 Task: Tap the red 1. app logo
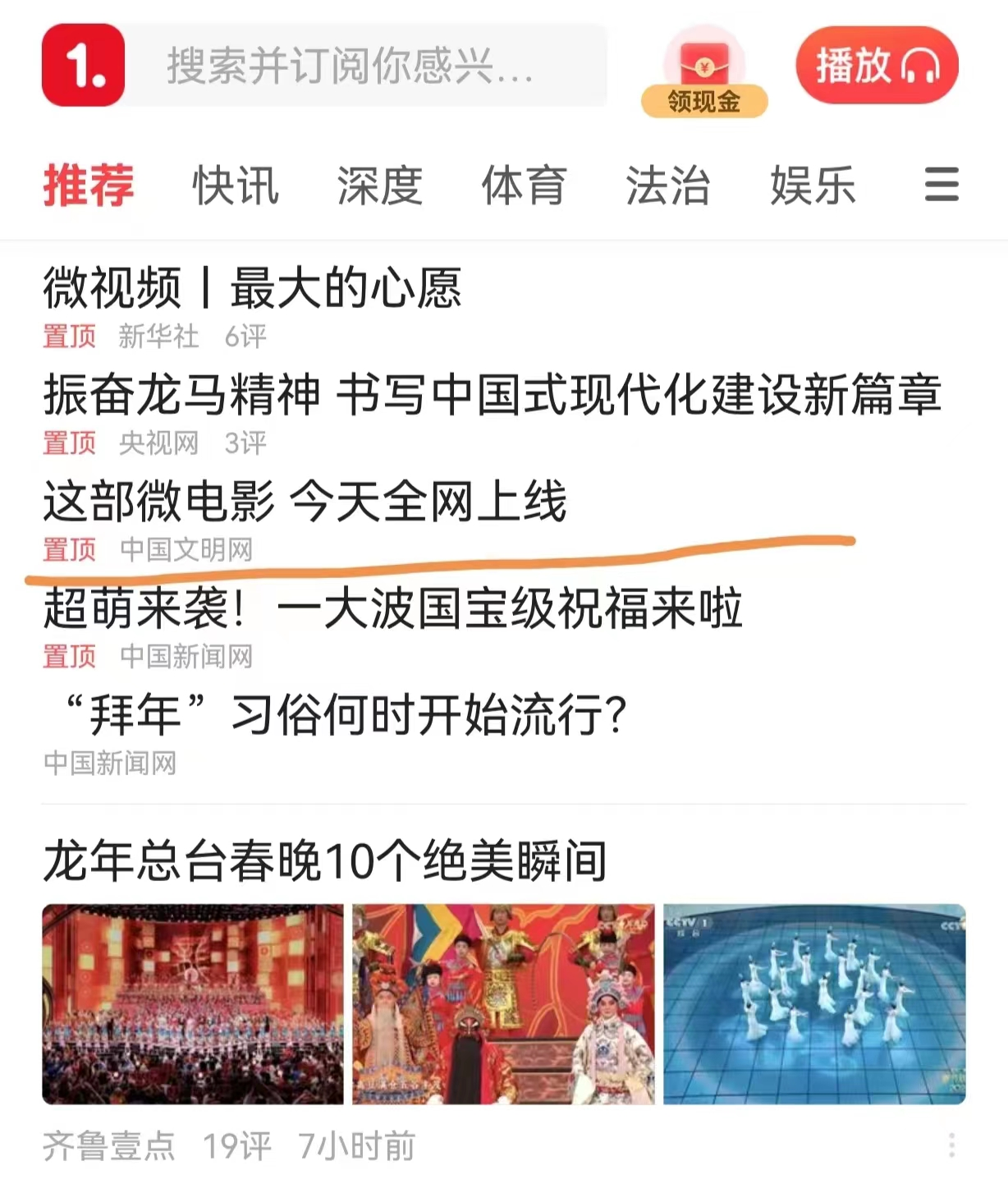[x=83, y=66]
